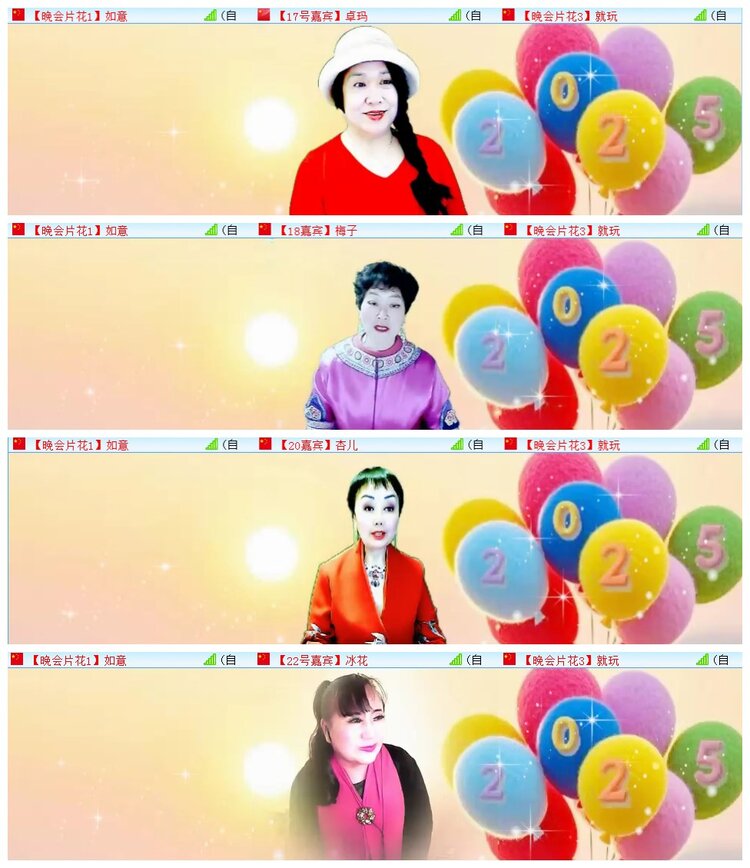Click the signal bars next to 就玩's name

tap(700, 15)
